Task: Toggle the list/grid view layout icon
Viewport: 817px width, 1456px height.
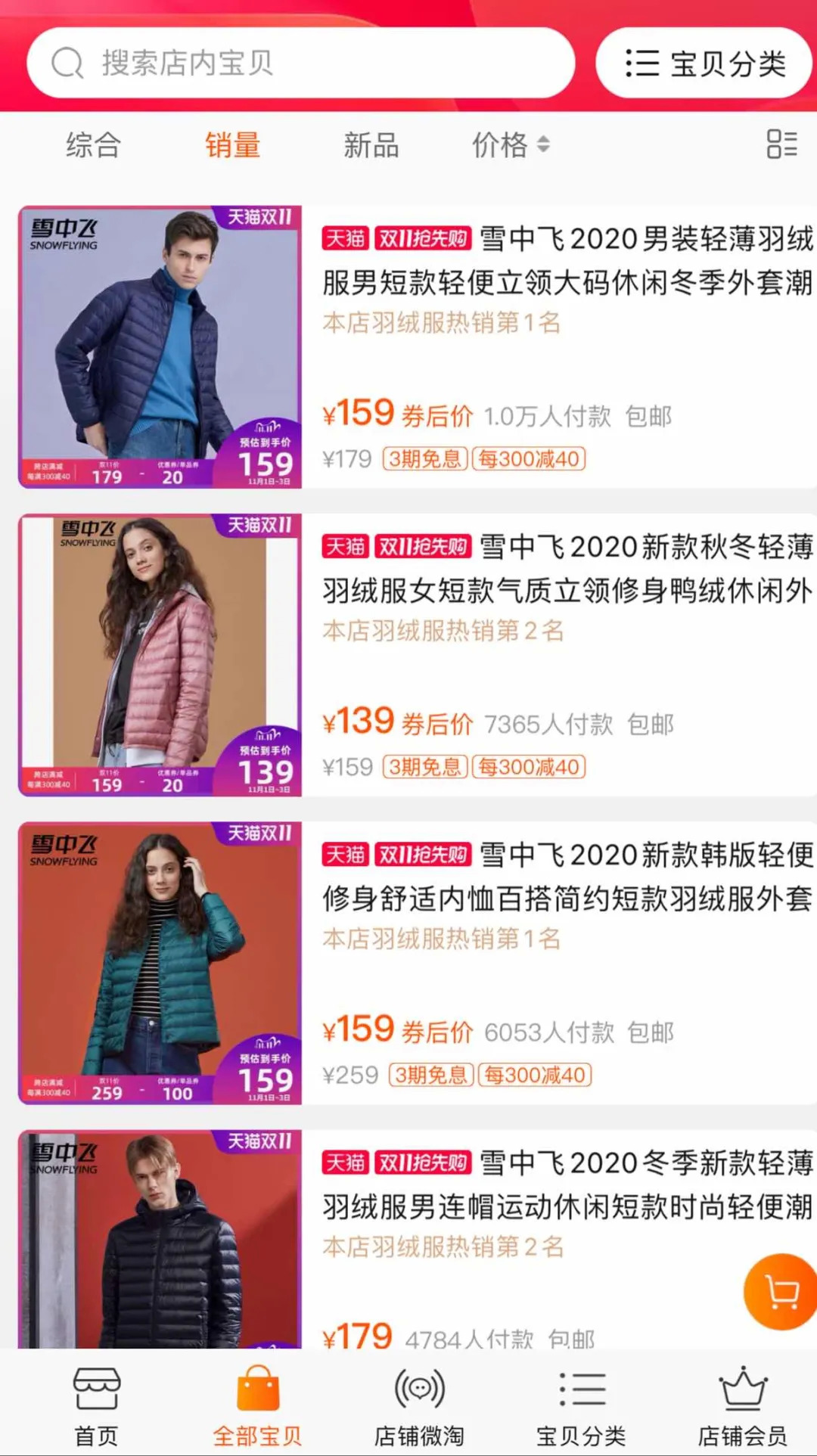Action: pyautogui.click(x=781, y=144)
